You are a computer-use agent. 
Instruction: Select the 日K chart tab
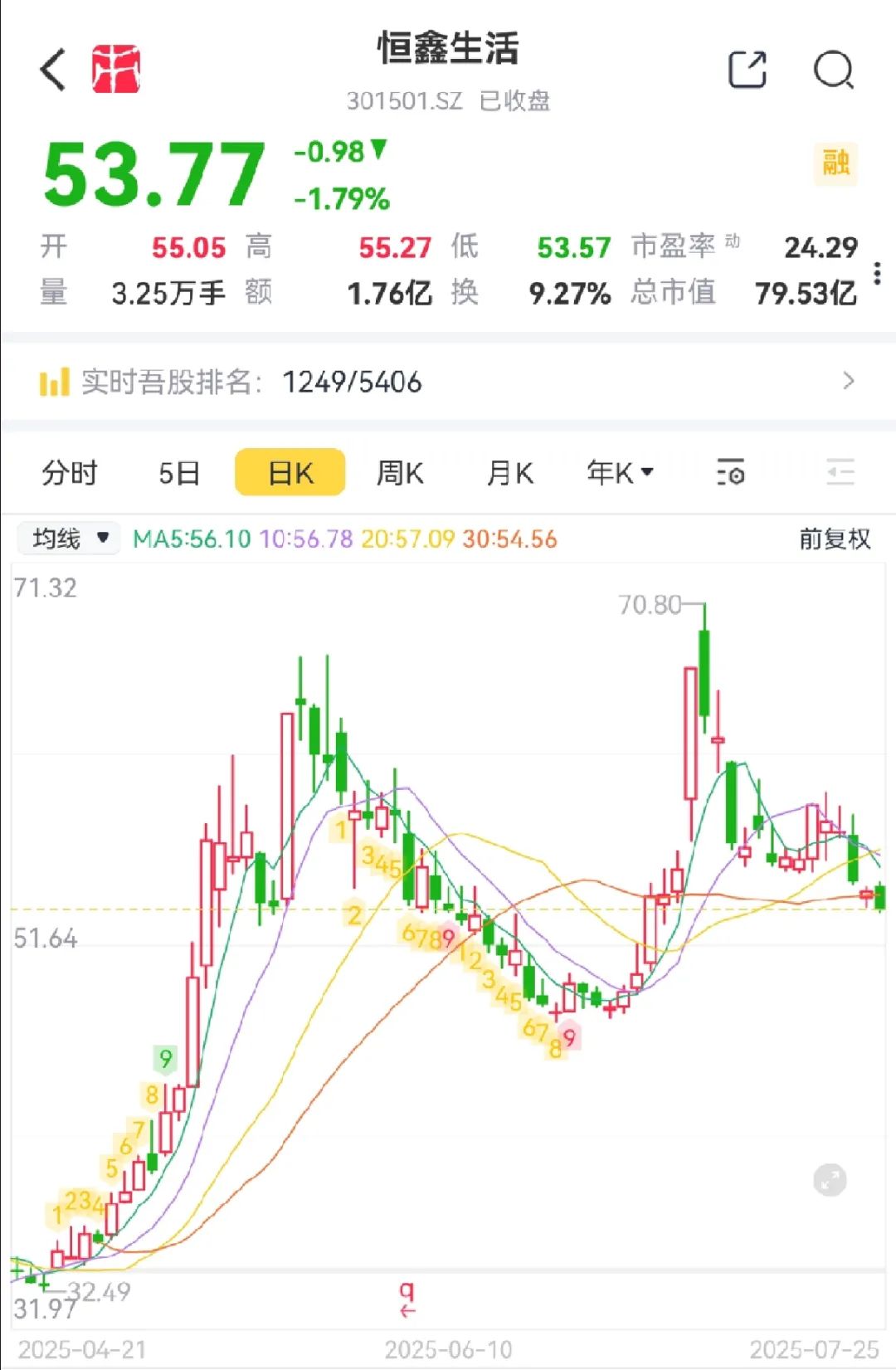click(x=290, y=473)
